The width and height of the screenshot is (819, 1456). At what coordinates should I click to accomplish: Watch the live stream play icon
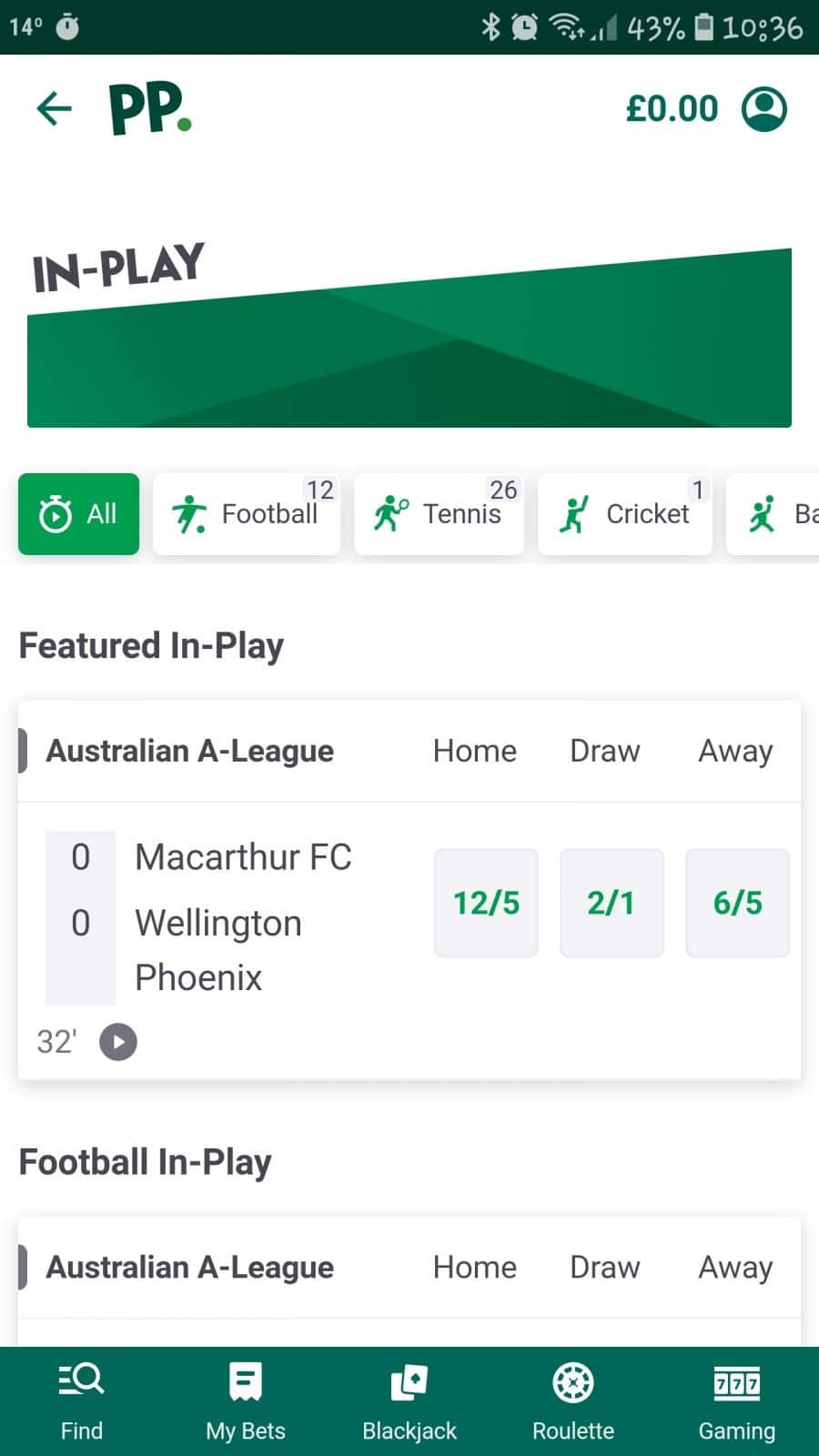pyautogui.click(x=118, y=1042)
